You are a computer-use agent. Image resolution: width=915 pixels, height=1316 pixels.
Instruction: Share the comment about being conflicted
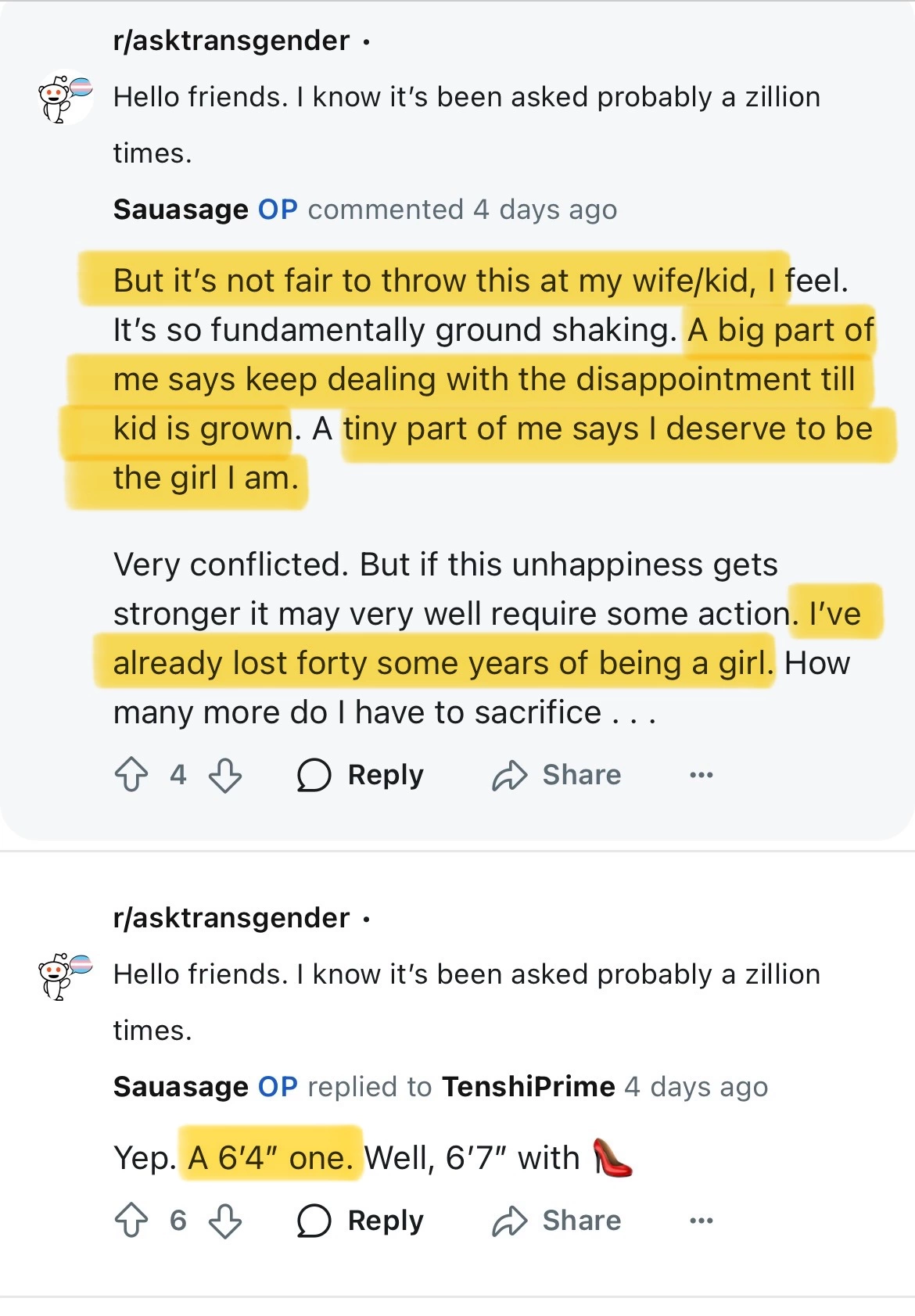pos(557,775)
